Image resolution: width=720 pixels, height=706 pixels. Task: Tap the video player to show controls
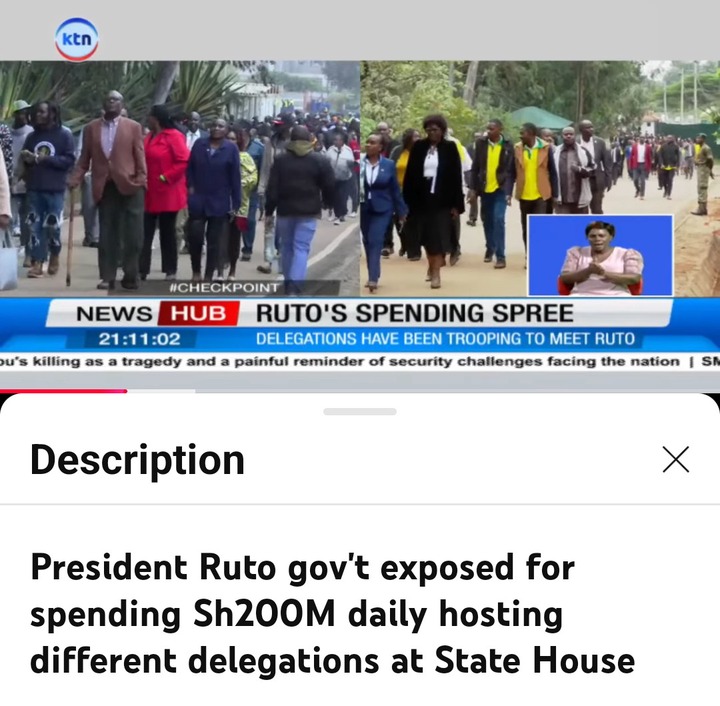pos(360,200)
